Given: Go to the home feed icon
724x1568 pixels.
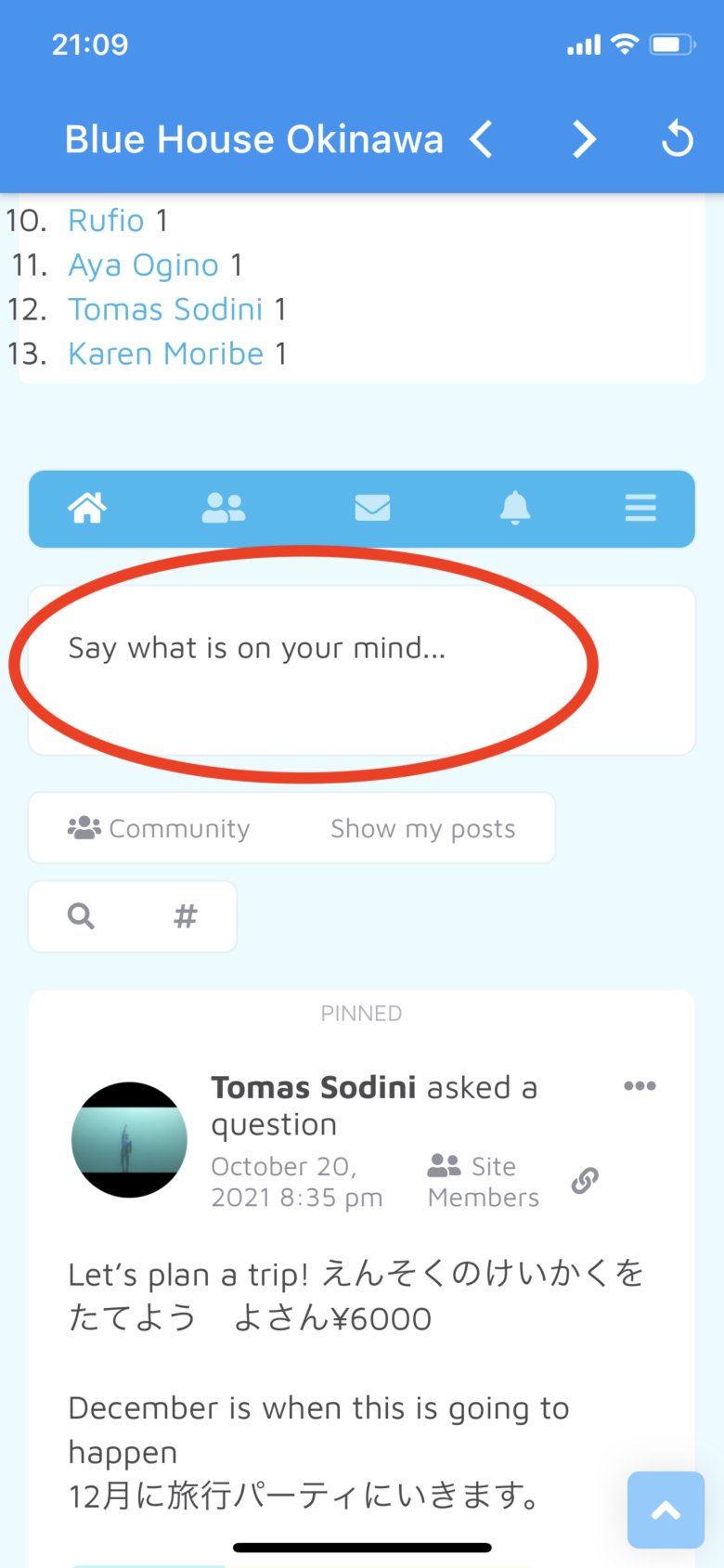Looking at the screenshot, I should click(x=87, y=508).
